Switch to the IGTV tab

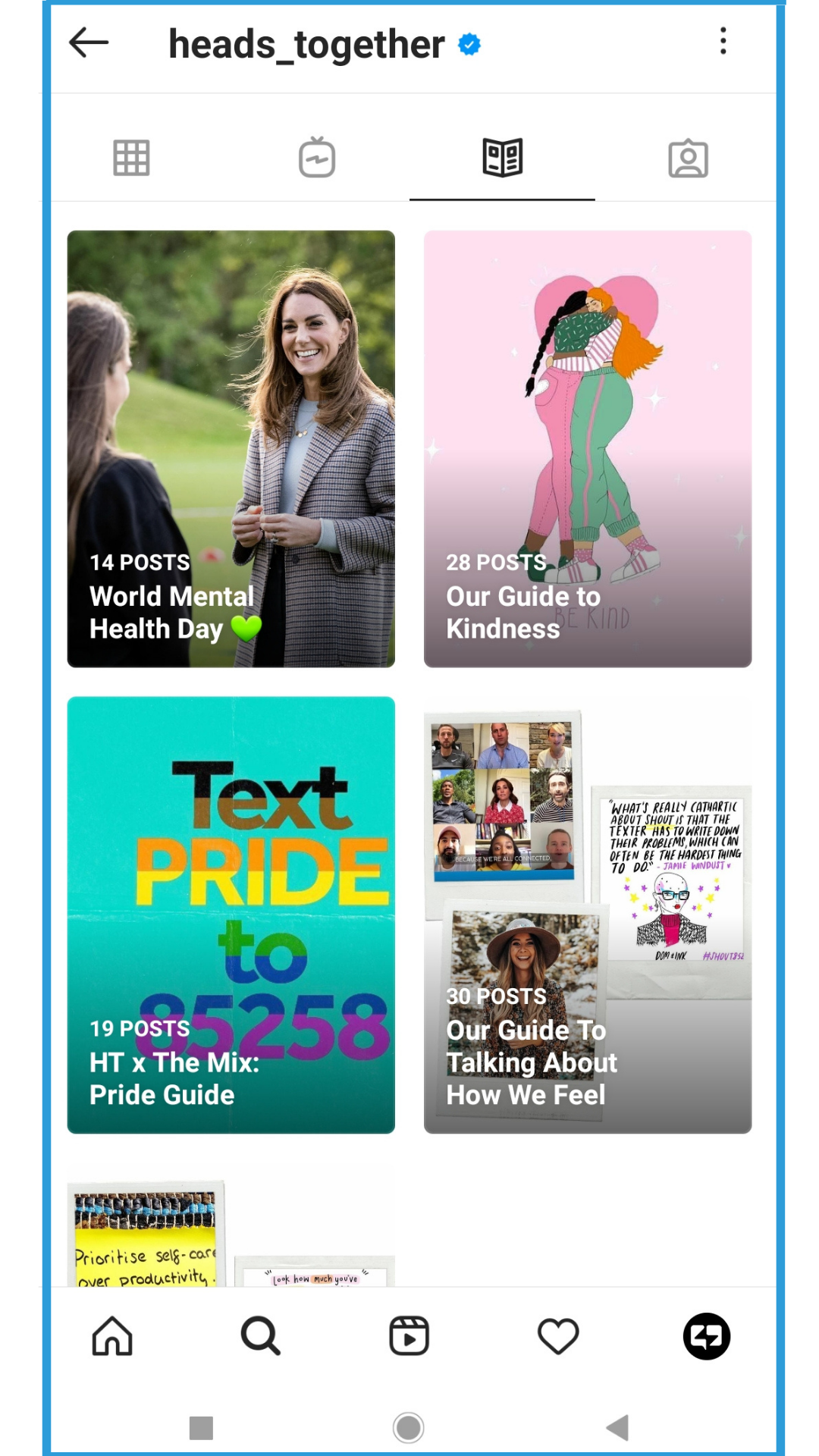pos(317,158)
